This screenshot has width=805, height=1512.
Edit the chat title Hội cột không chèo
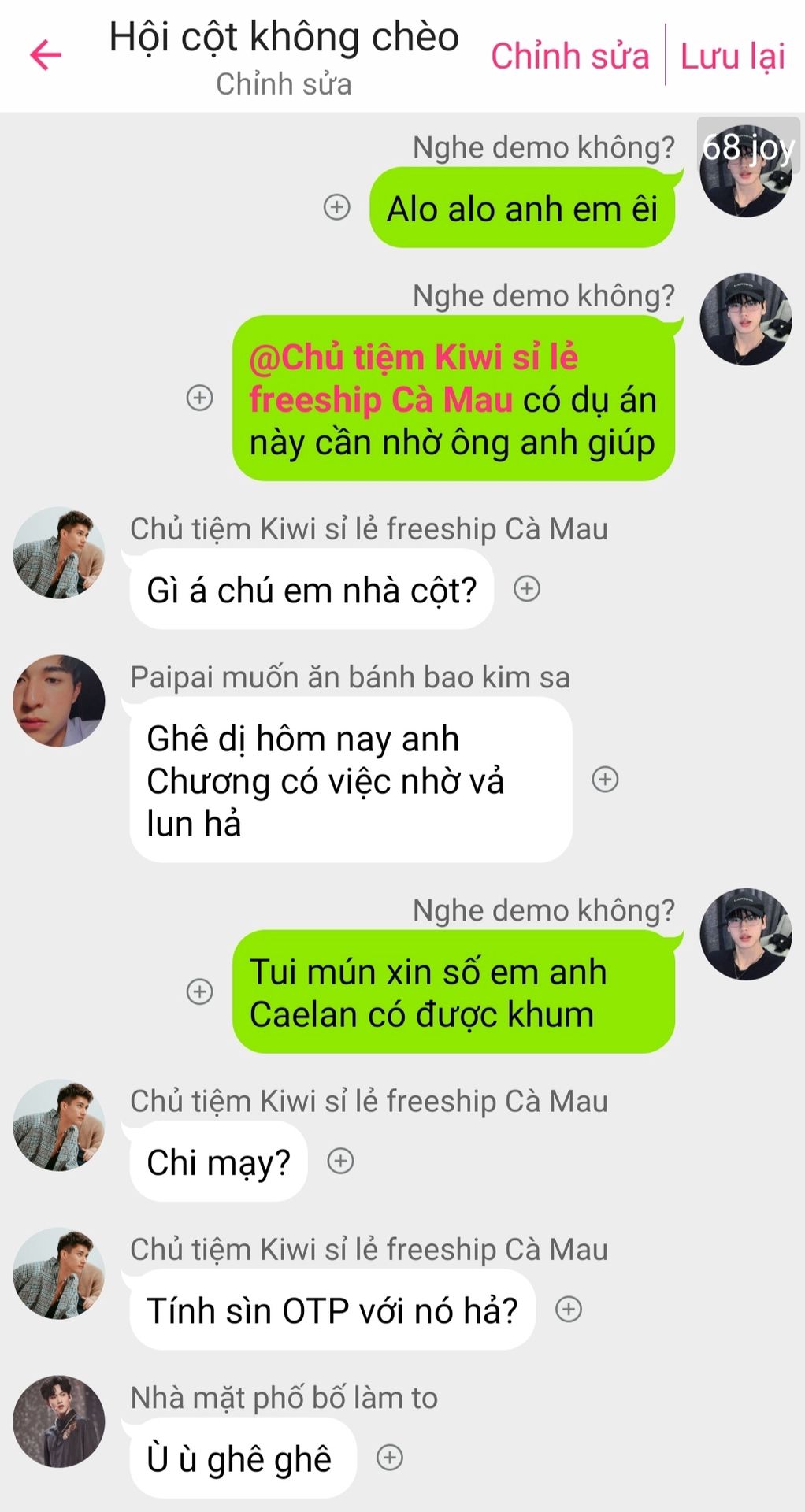pyautogui.click(x=284, y=38)
